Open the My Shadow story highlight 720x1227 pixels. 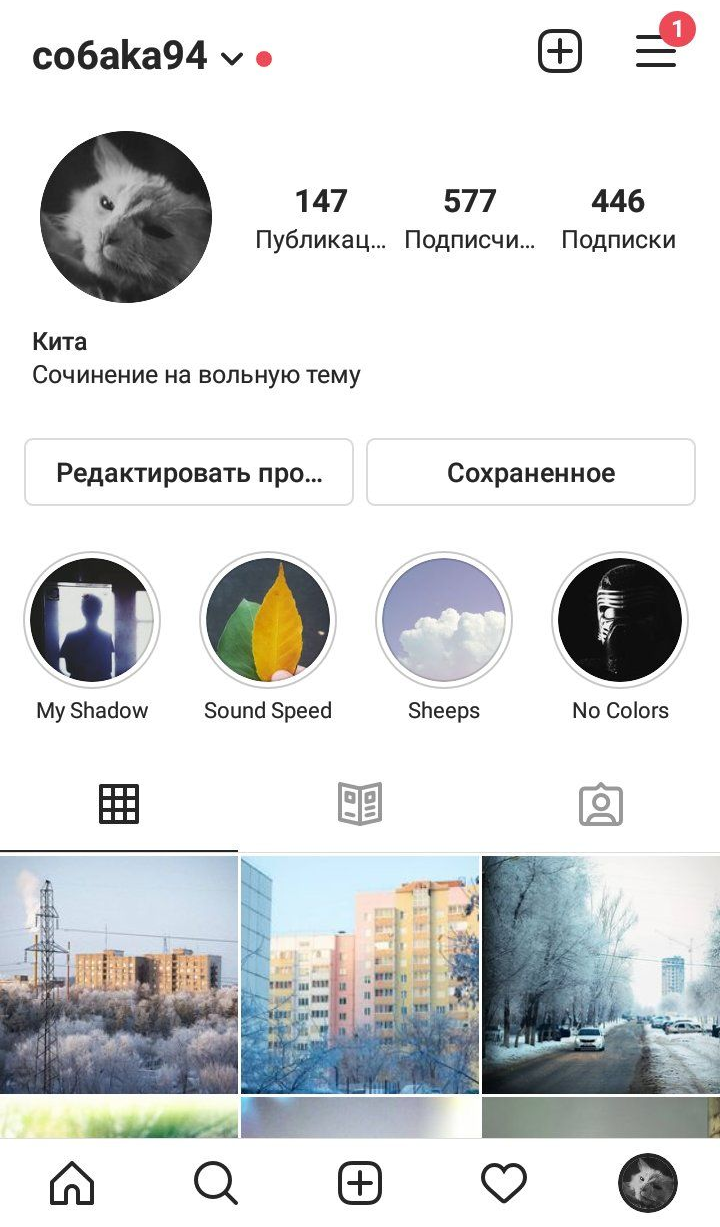pos(92,620)
